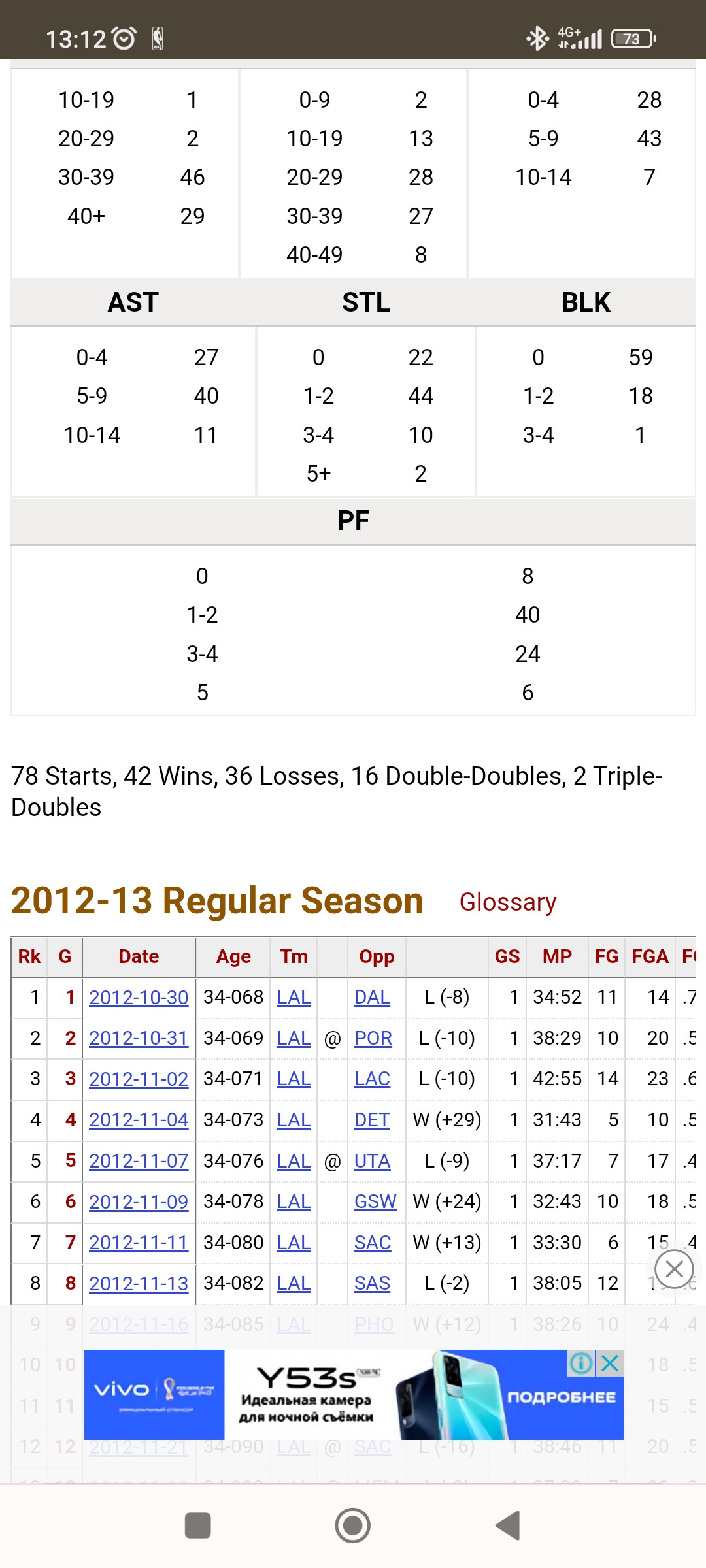Open the LAC opponent link
Viewport: 706px width, 1568px height.
pyautogui.click(x=372, y=1079)
